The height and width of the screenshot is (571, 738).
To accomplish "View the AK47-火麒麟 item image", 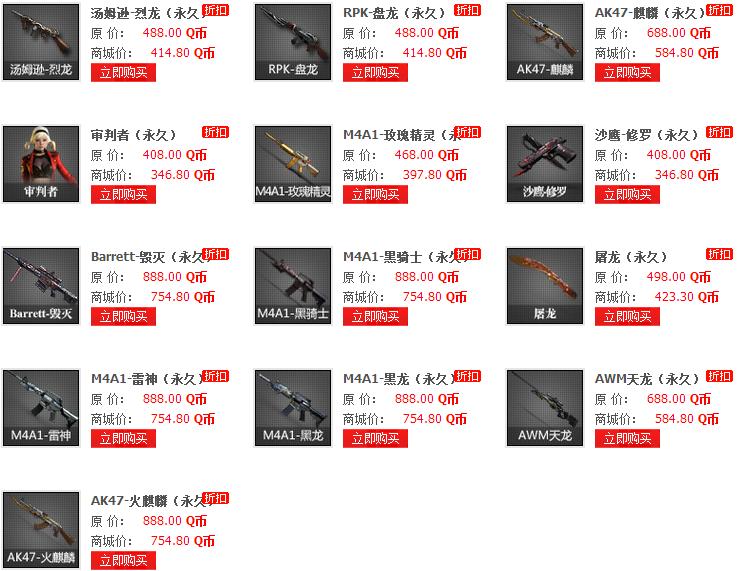I will [x=41, y=530].
